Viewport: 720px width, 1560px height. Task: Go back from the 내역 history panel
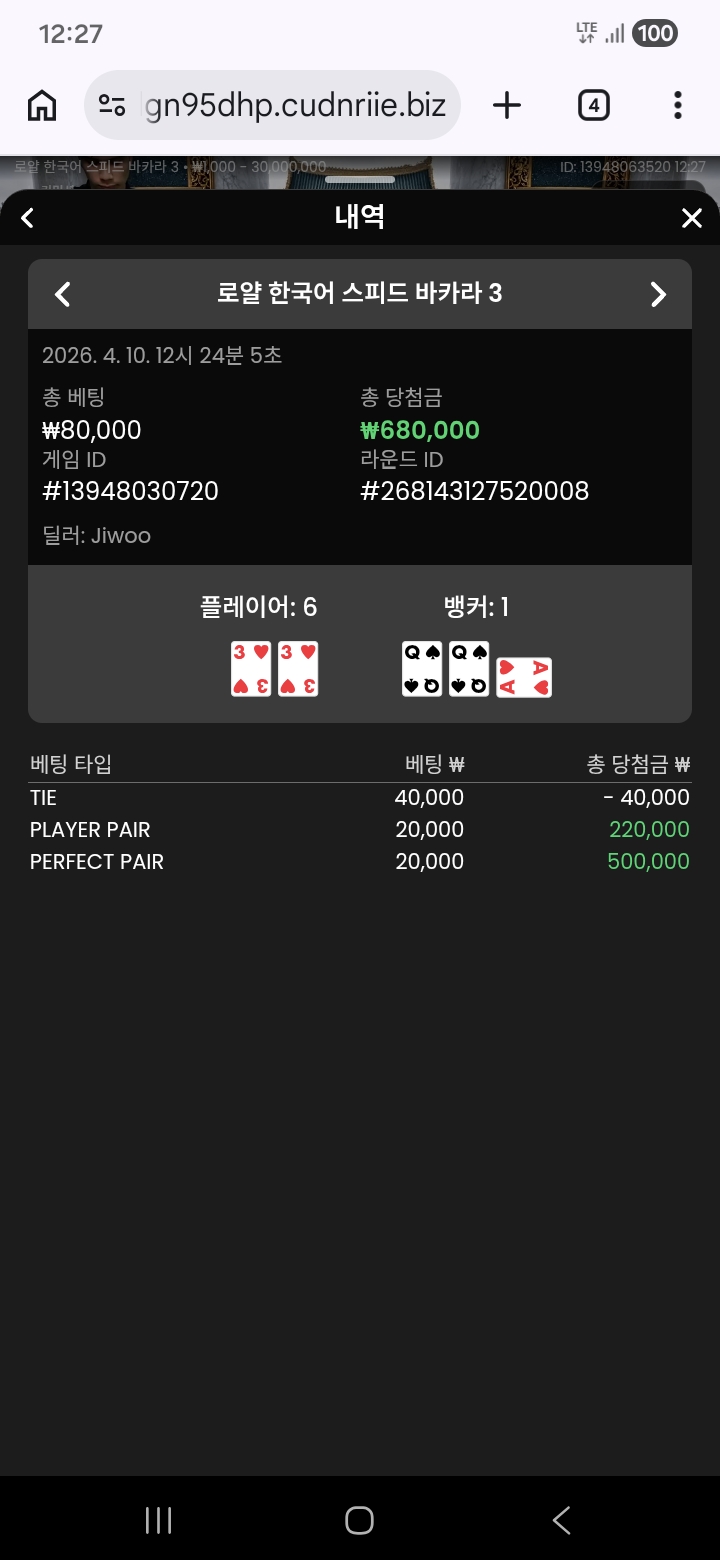click(28, 218)
